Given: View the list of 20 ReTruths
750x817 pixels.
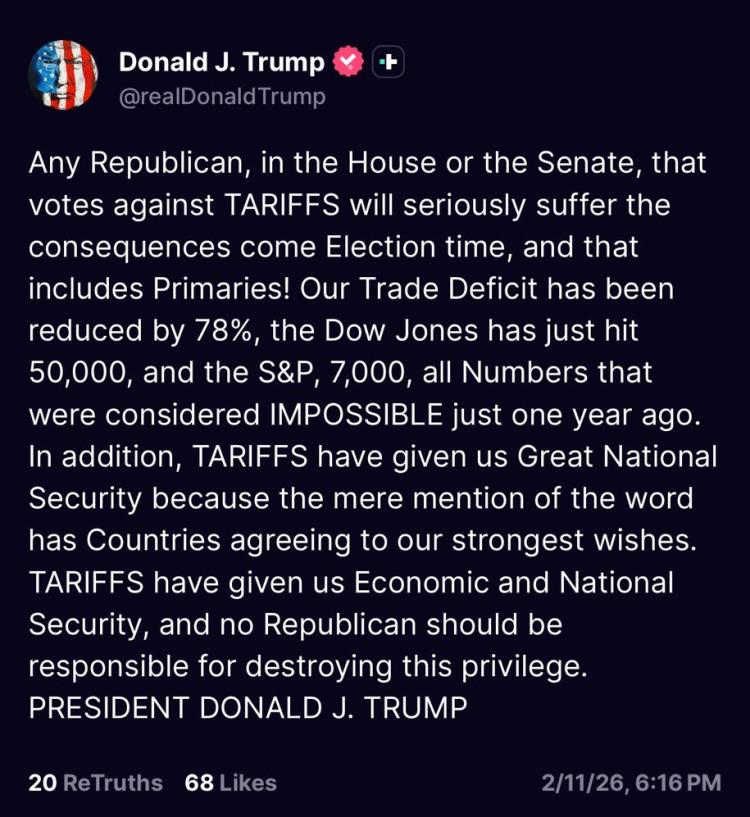Looking at the screenshot, I should click(95, 782).
